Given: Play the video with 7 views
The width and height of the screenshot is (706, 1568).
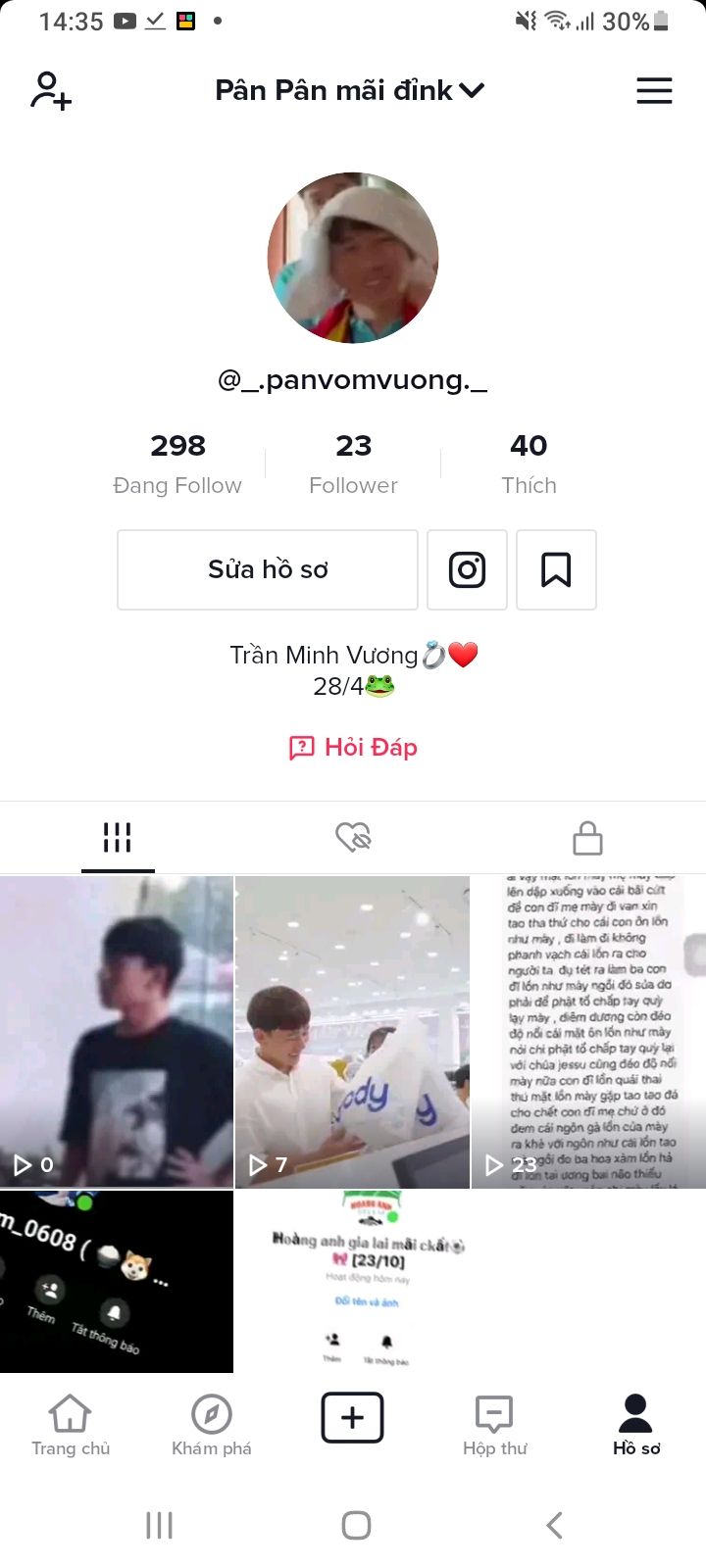Looking at the screenshot, I should pos(352,1031).
